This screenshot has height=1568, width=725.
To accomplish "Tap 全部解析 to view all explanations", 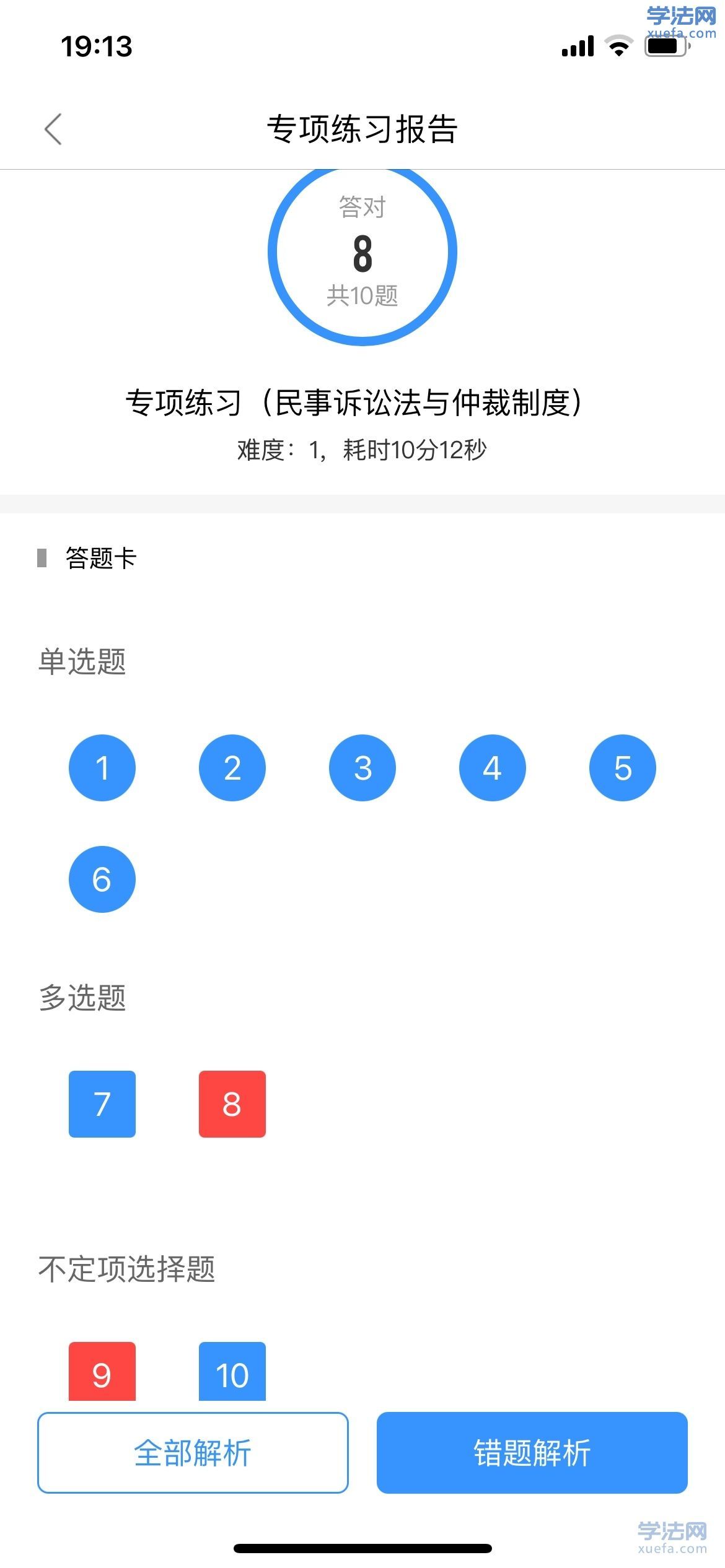I will (193, 1453).
